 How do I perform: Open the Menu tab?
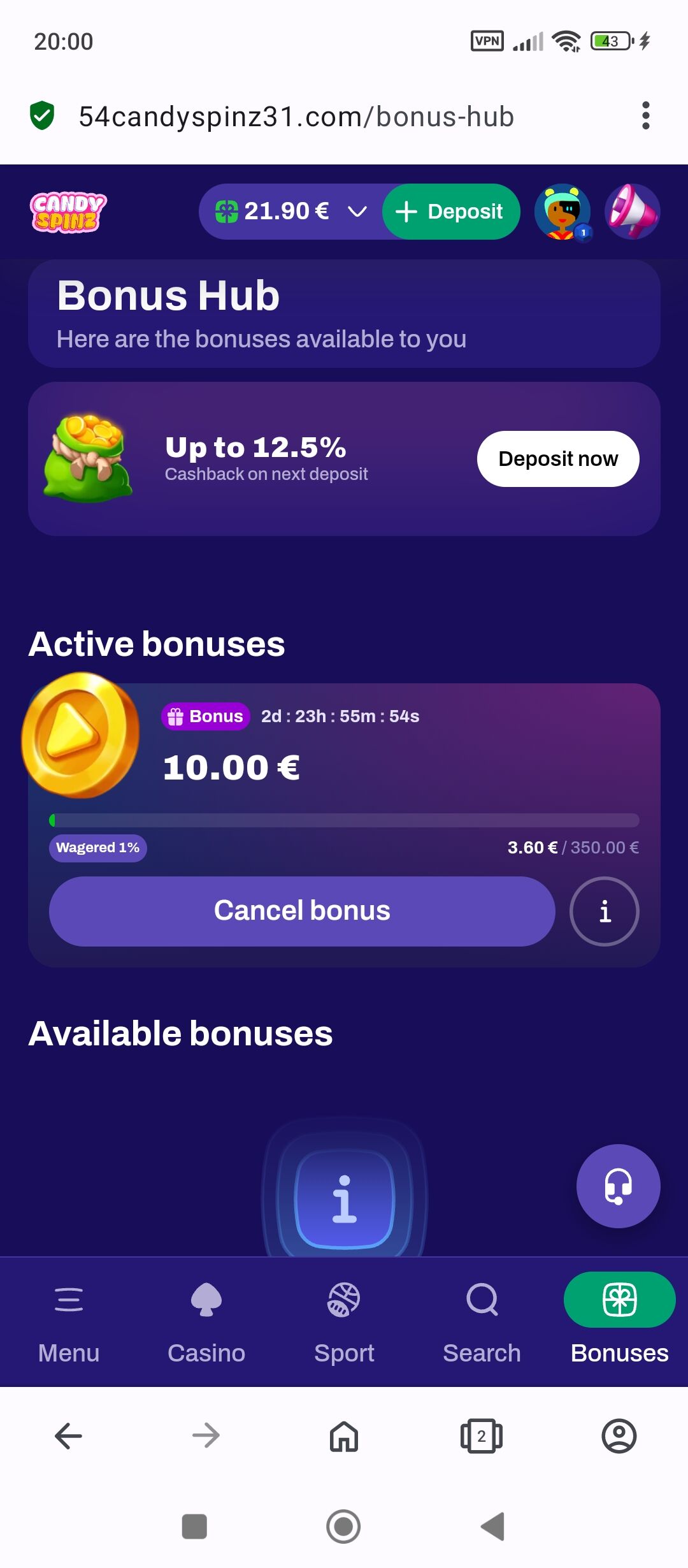coord(69,1323)
